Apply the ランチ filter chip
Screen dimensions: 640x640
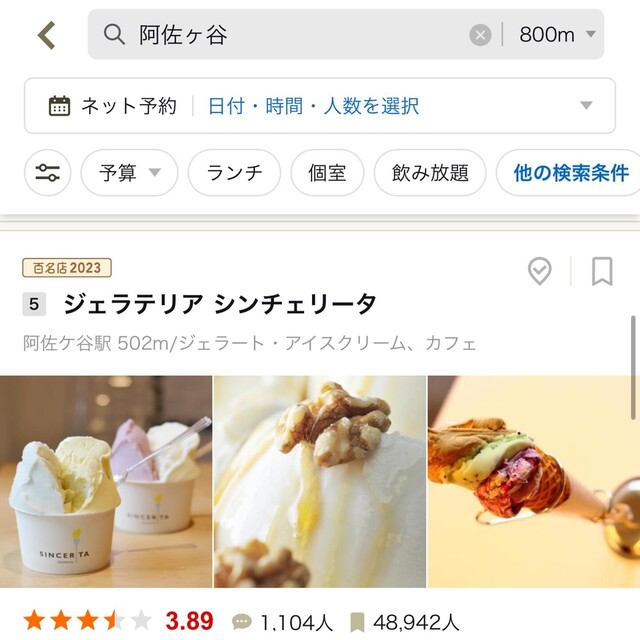click(234, 173)
